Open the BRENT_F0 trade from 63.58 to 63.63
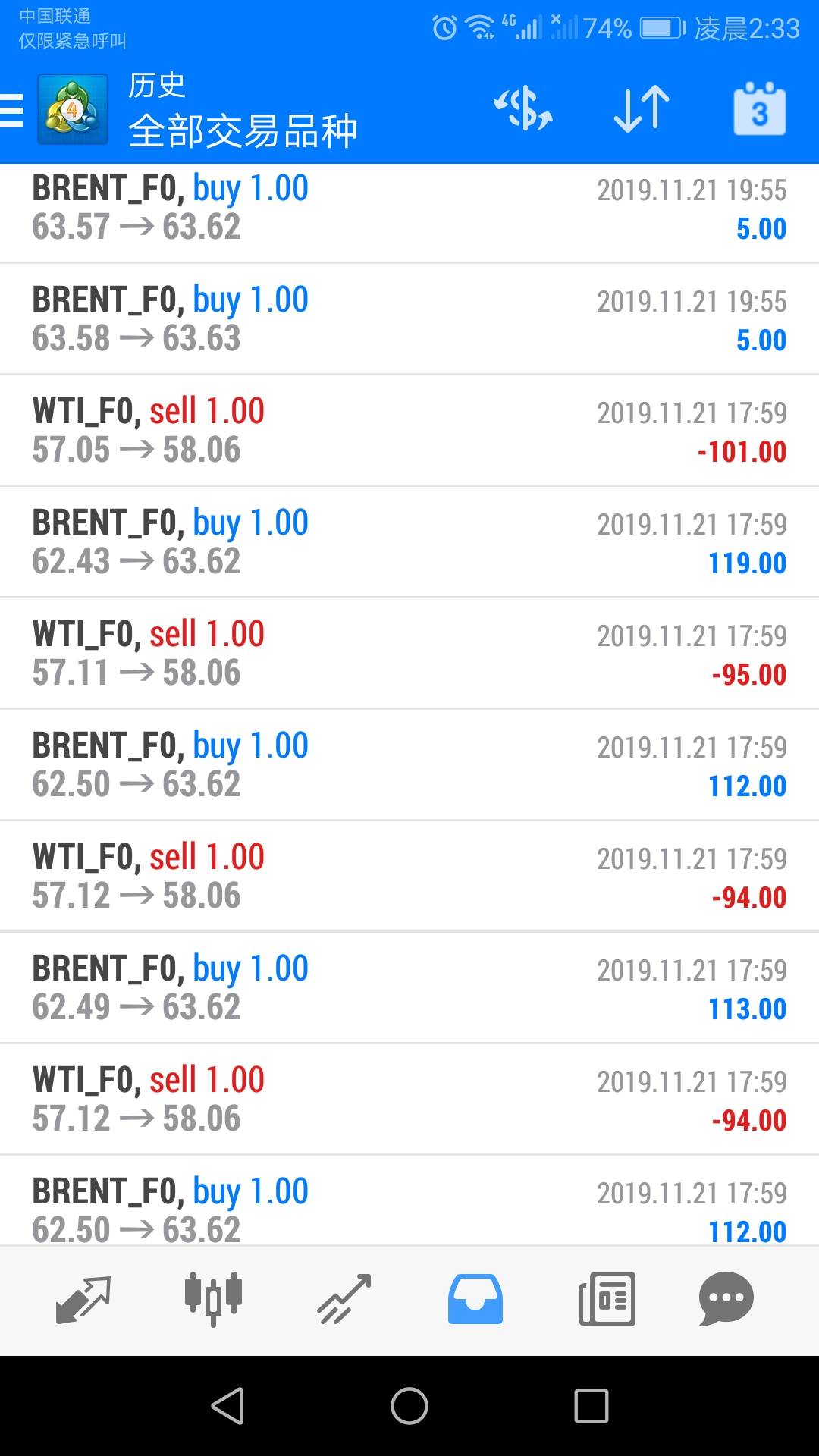 point(409,318)
